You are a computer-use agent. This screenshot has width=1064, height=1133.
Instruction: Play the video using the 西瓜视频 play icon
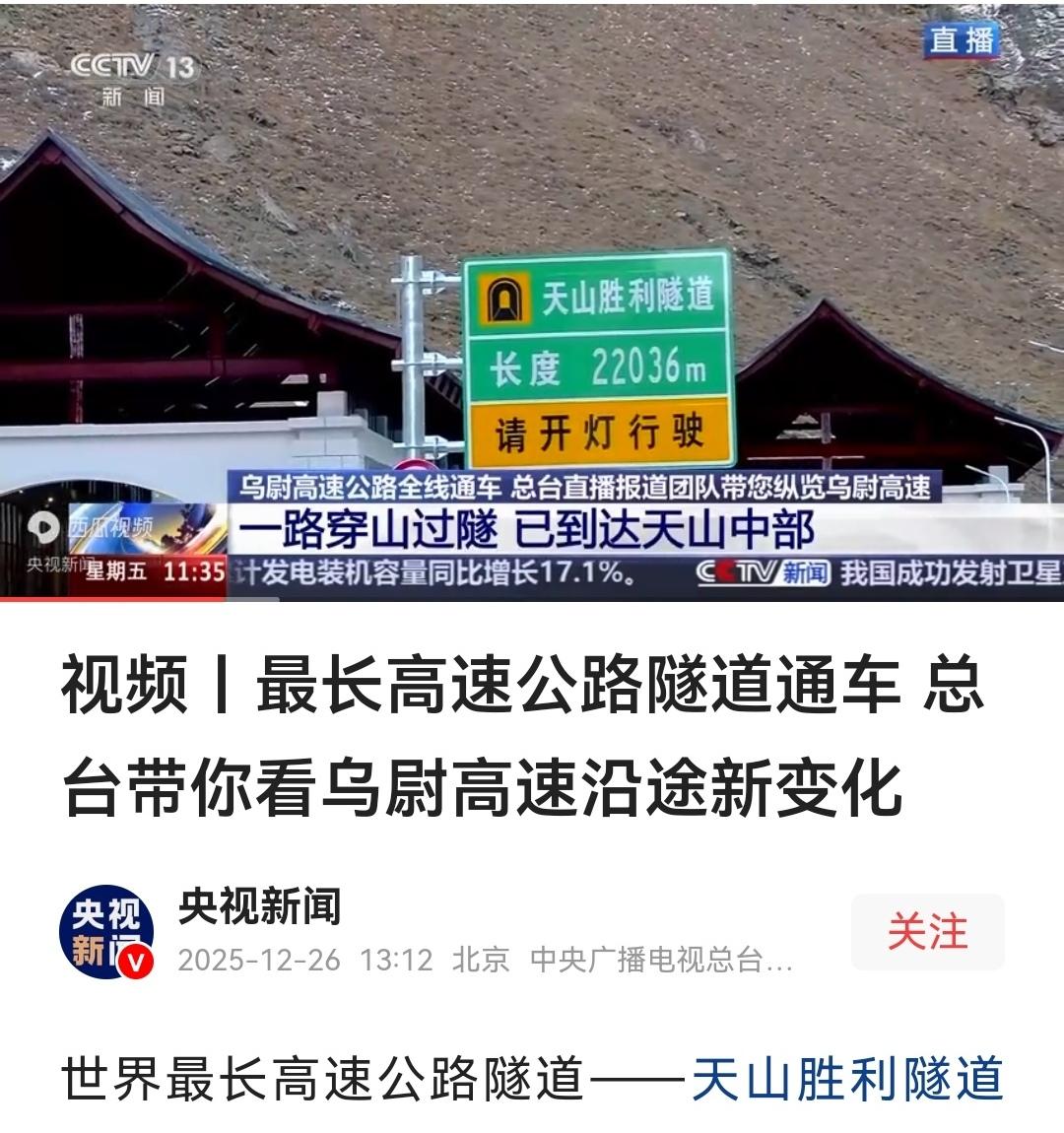click(x=40, y=524)
